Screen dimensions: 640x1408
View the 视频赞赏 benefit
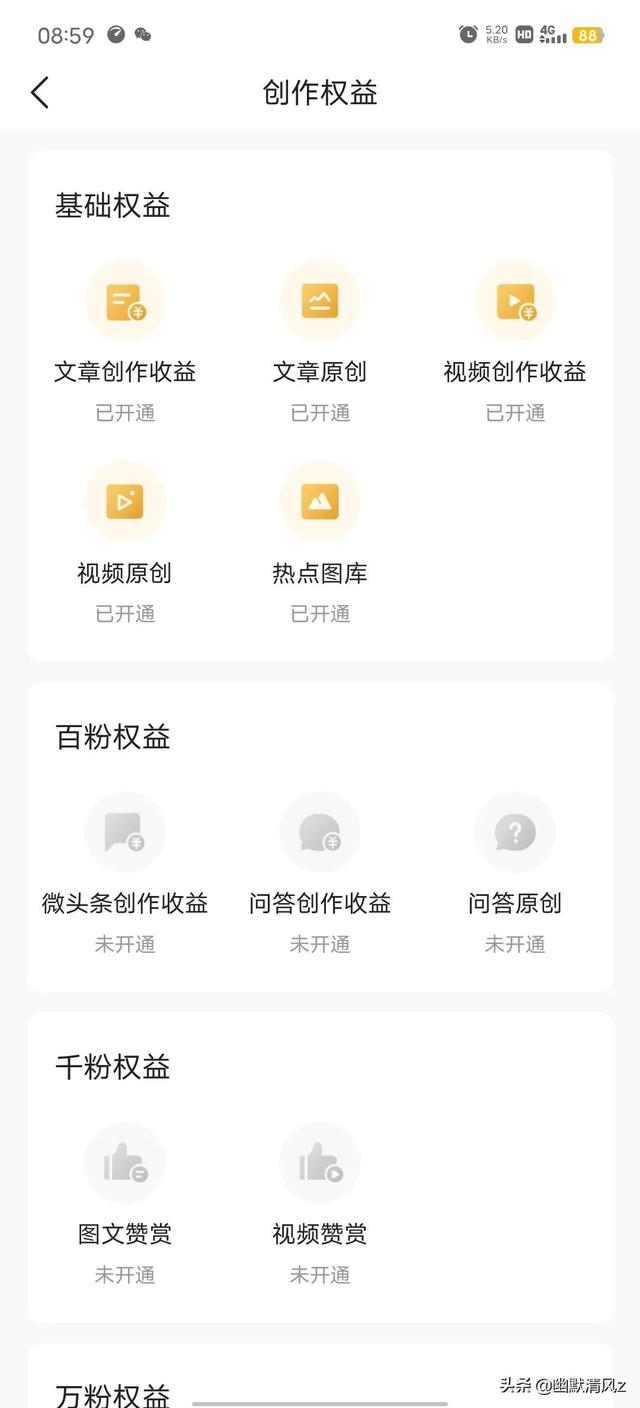point(320,1163)
